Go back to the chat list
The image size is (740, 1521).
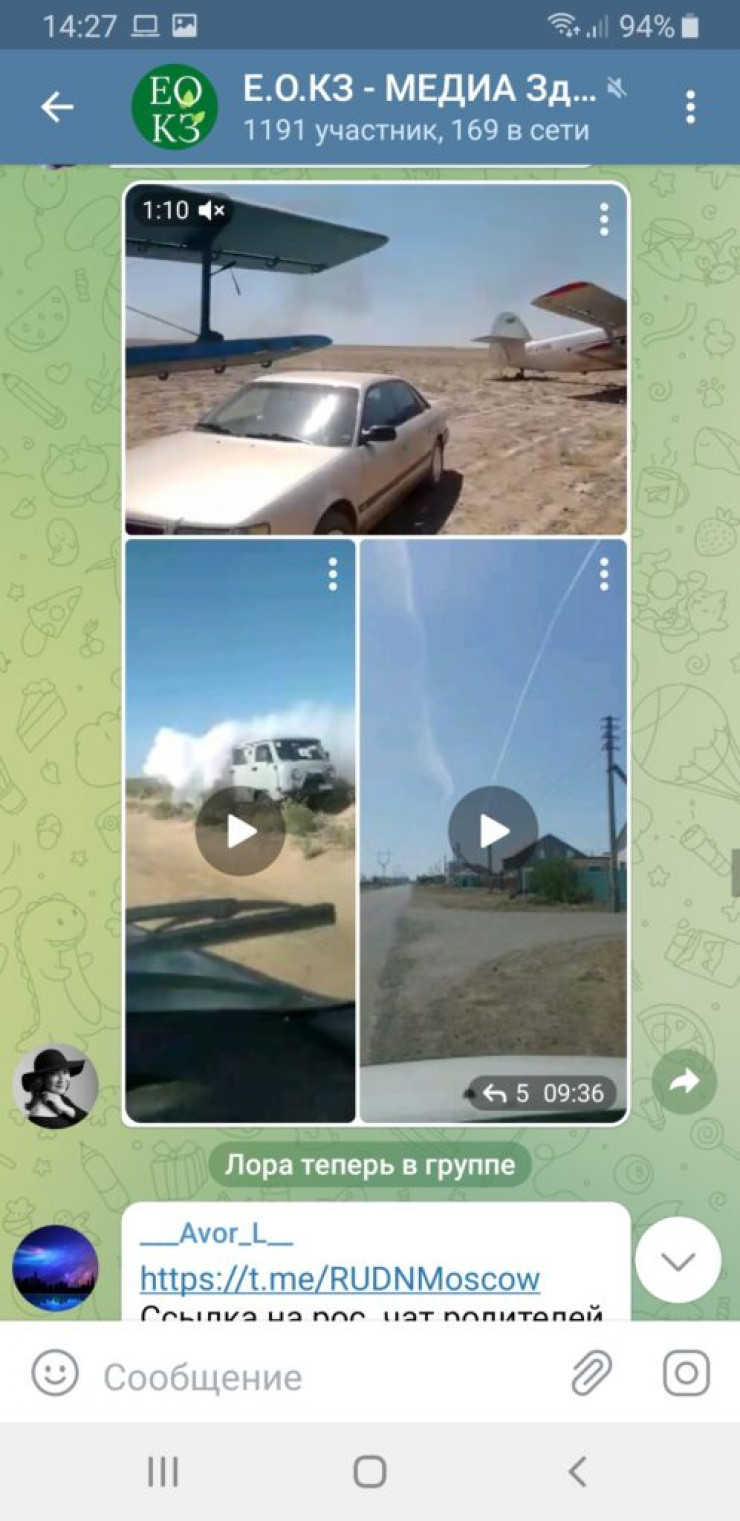click(x=57, y=107)
